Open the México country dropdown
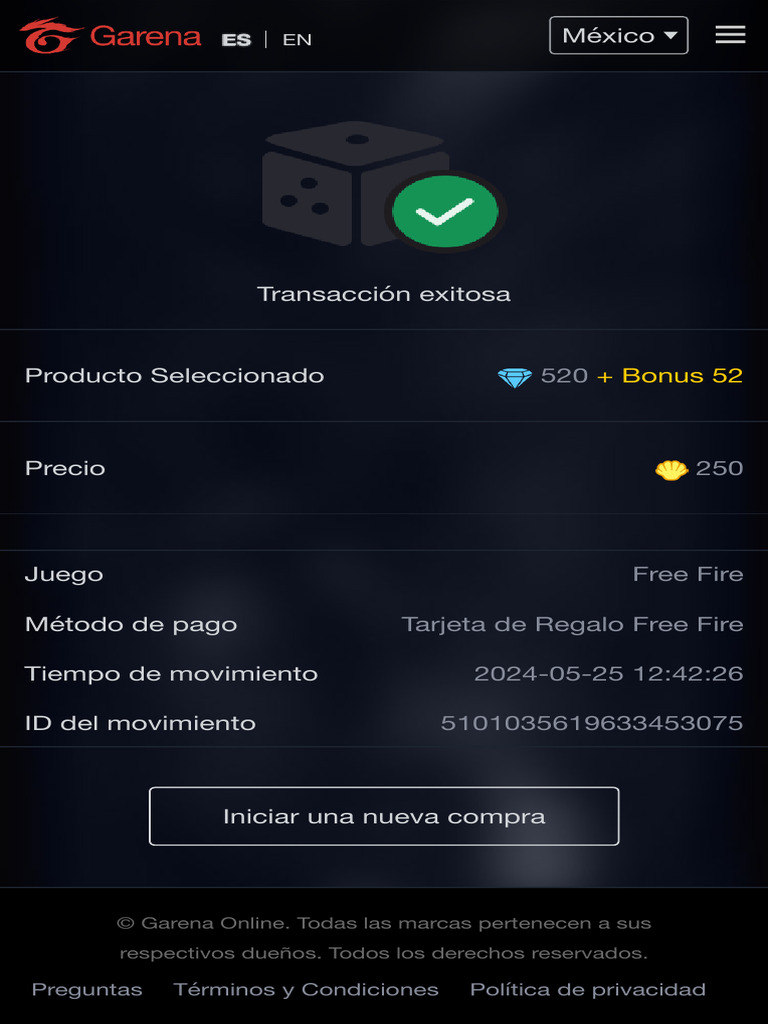Viewport: 768px width, 1024px height. coord(618,35)
